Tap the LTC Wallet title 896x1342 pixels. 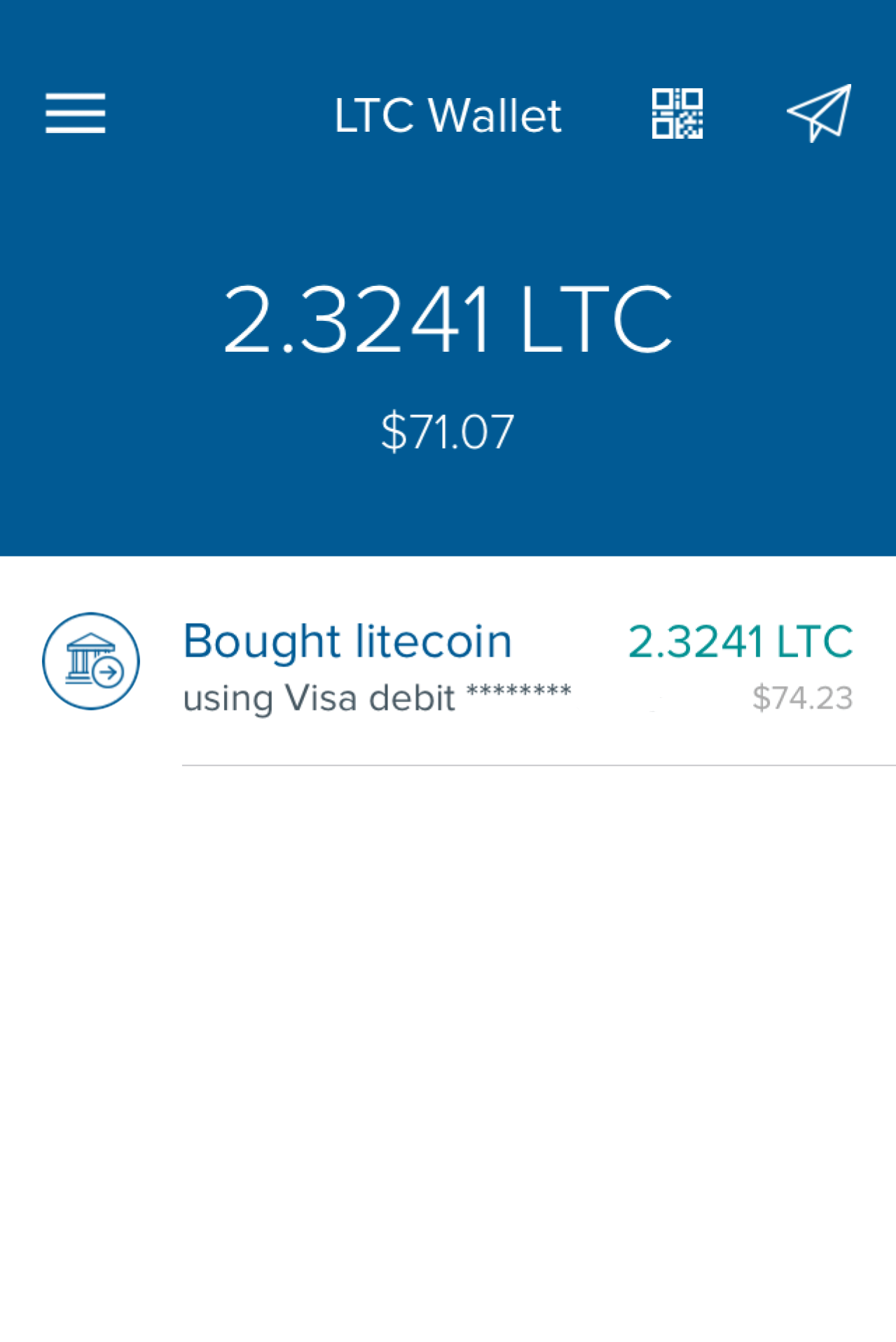[448, 112]
